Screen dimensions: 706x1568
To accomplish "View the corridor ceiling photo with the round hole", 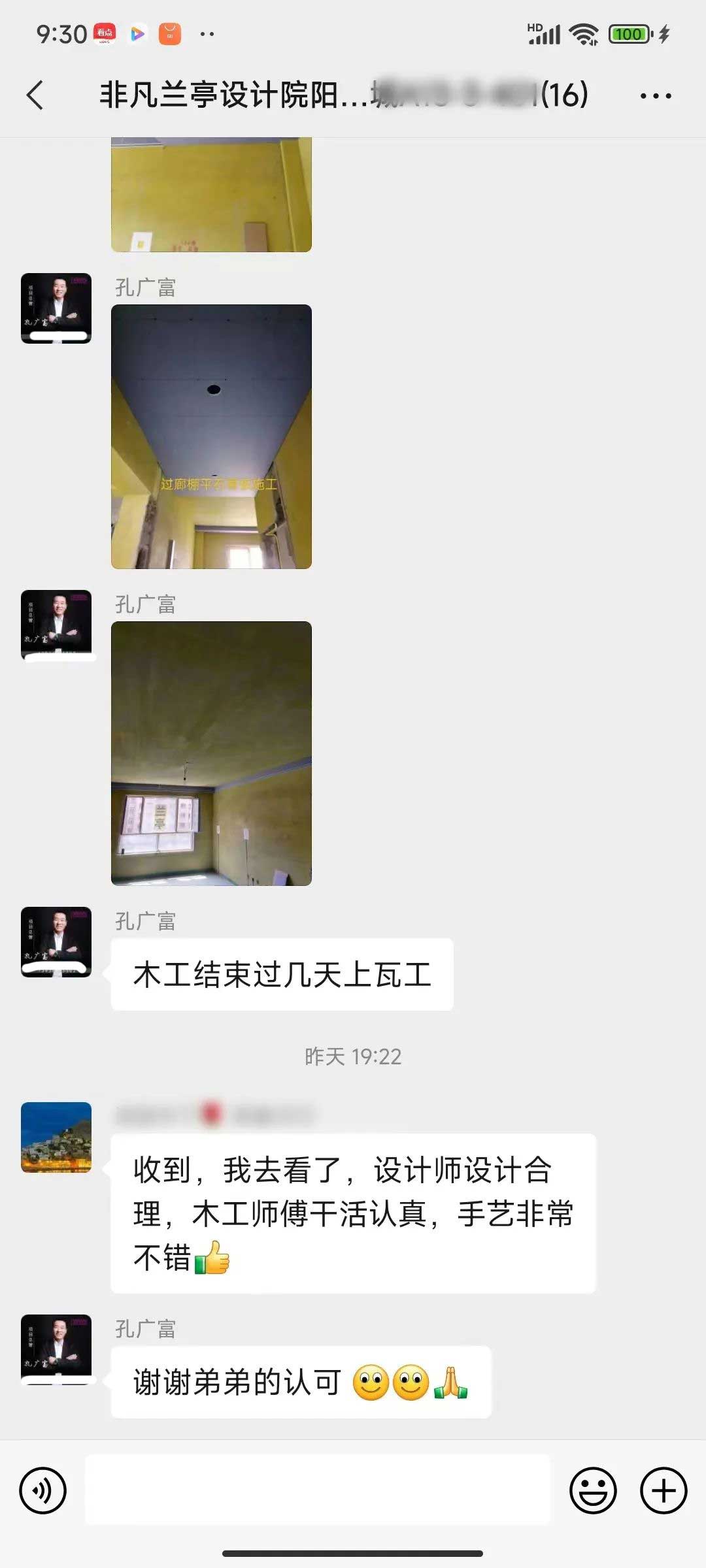I will click(x=211, y=436).
